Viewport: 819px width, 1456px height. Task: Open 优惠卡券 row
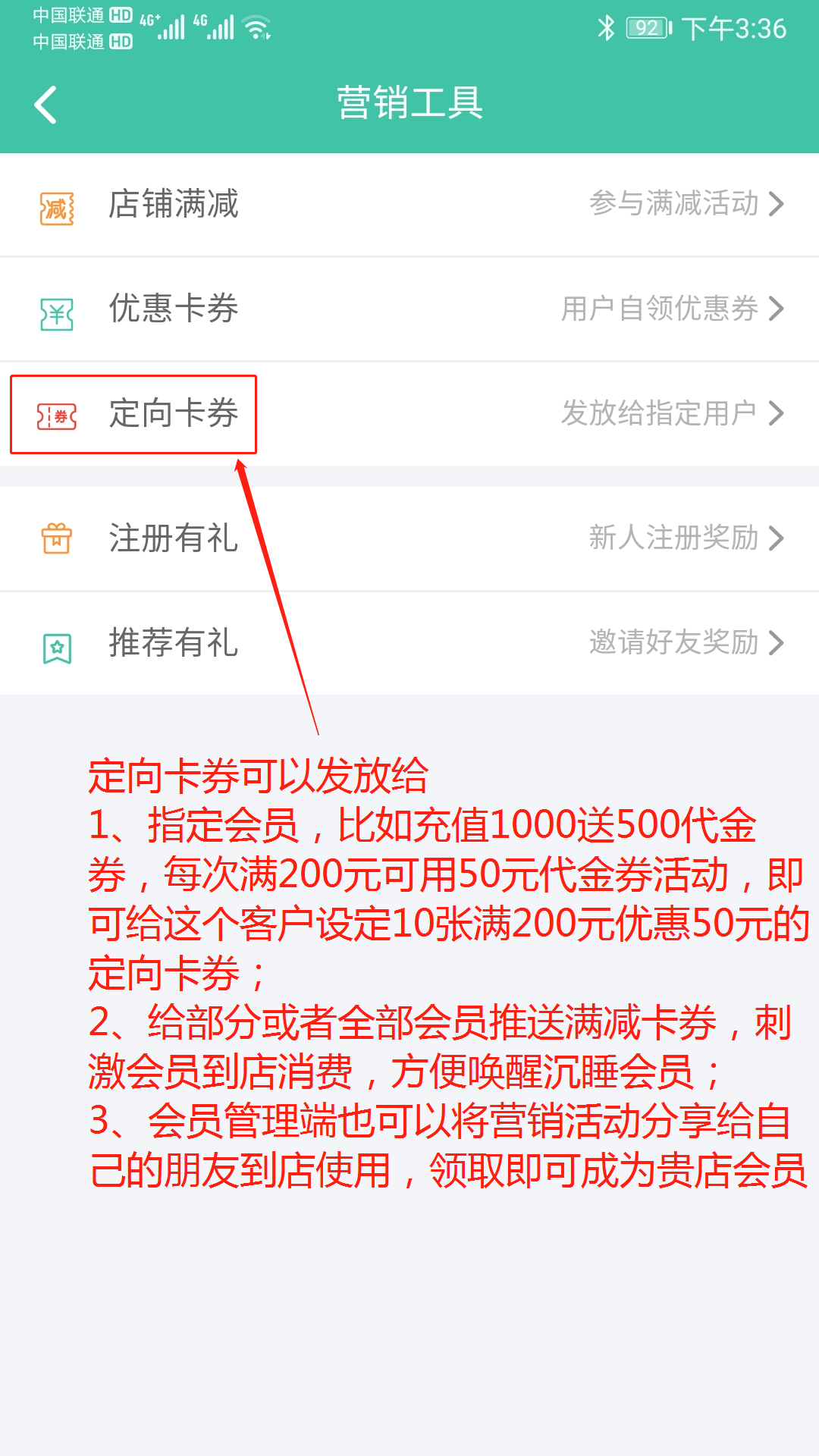coord(409,309)
